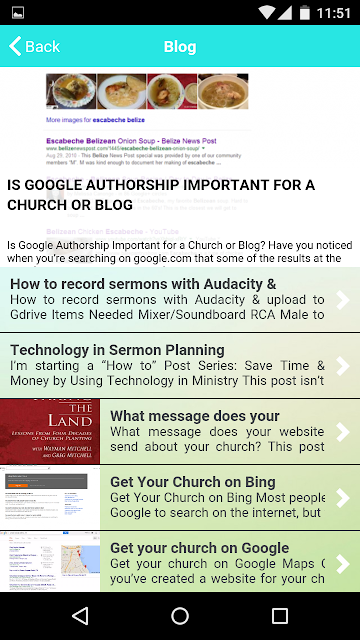Open Get Your Church on Bing post
The width and height of the screenshot is (360, 640).
180,498
